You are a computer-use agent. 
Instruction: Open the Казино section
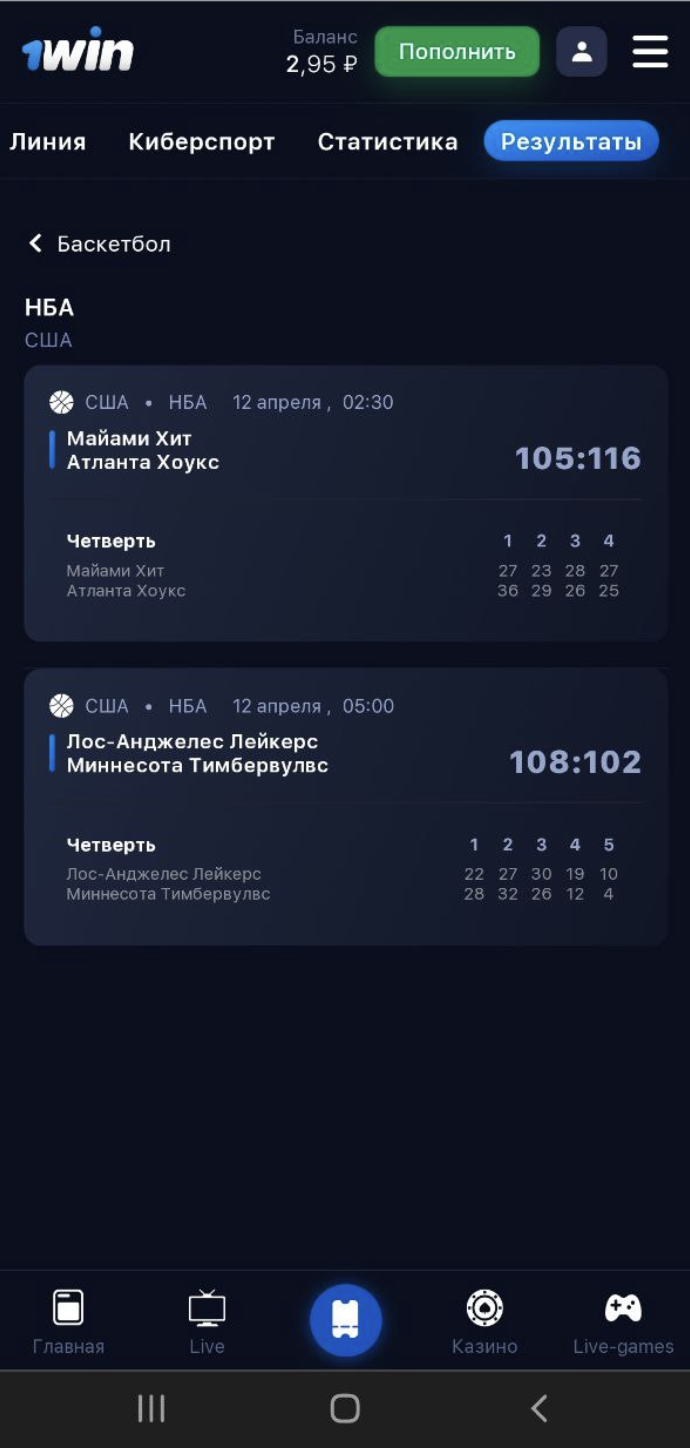point(484,1320)
